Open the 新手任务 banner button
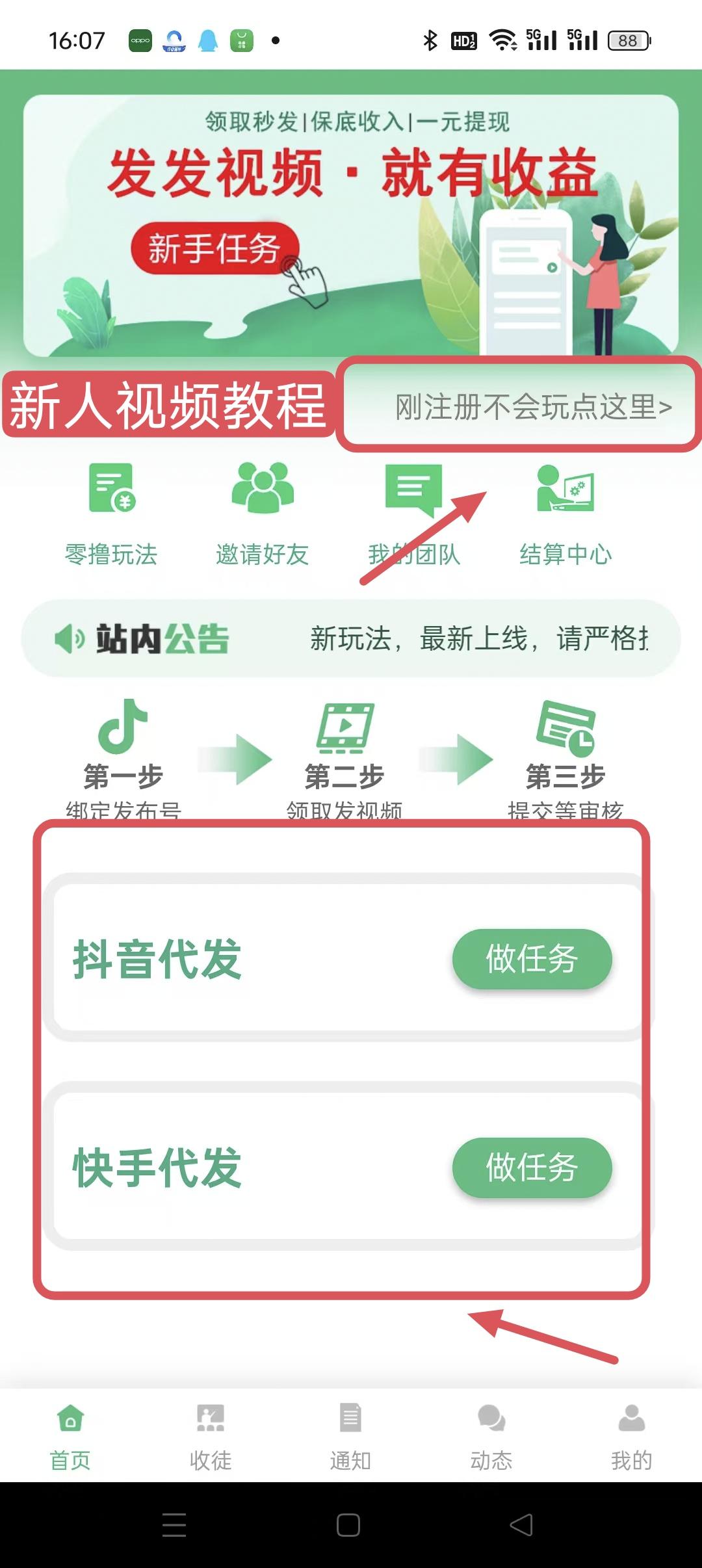Image resolution: width=702 pixels, height=1568 pixels. 215,248
